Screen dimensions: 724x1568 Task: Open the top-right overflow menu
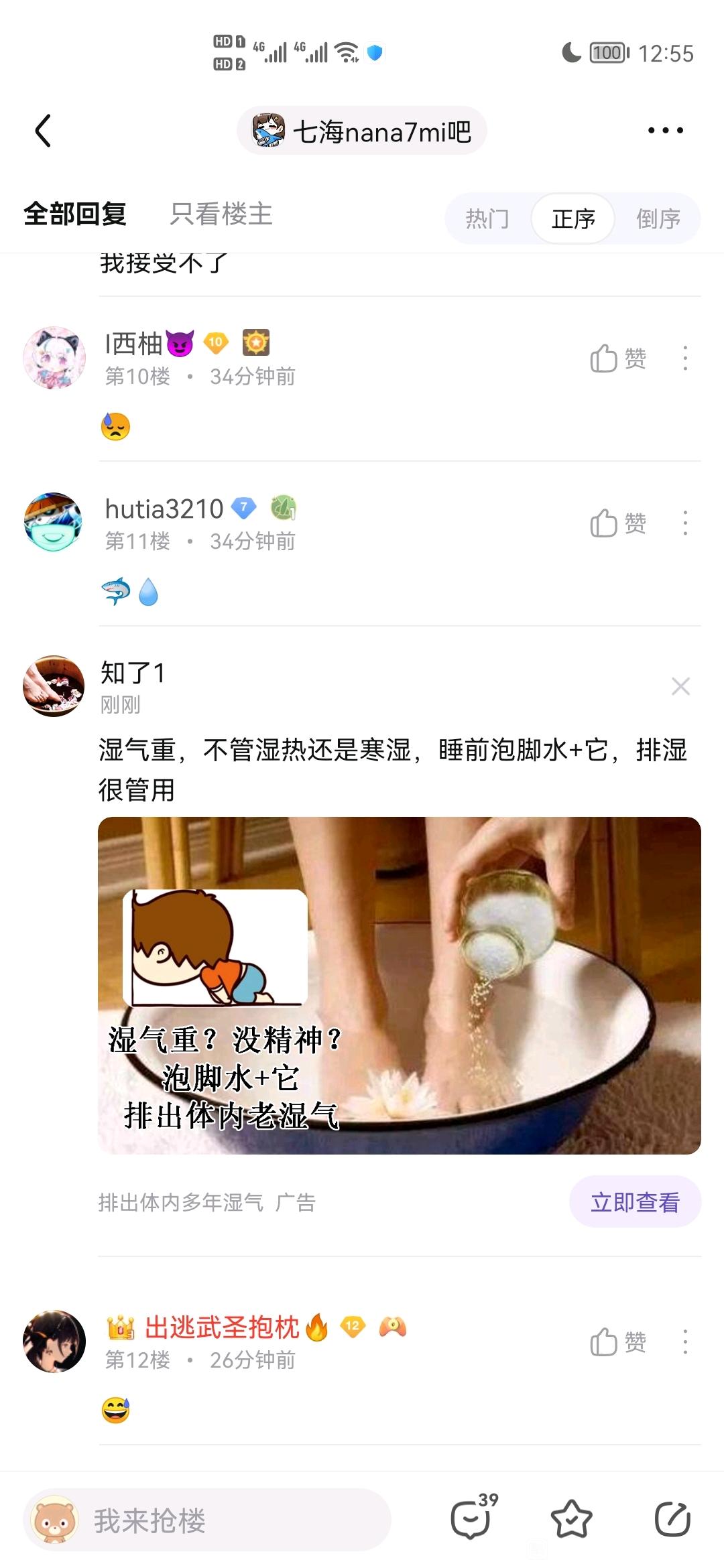click(x=665, y=131)
